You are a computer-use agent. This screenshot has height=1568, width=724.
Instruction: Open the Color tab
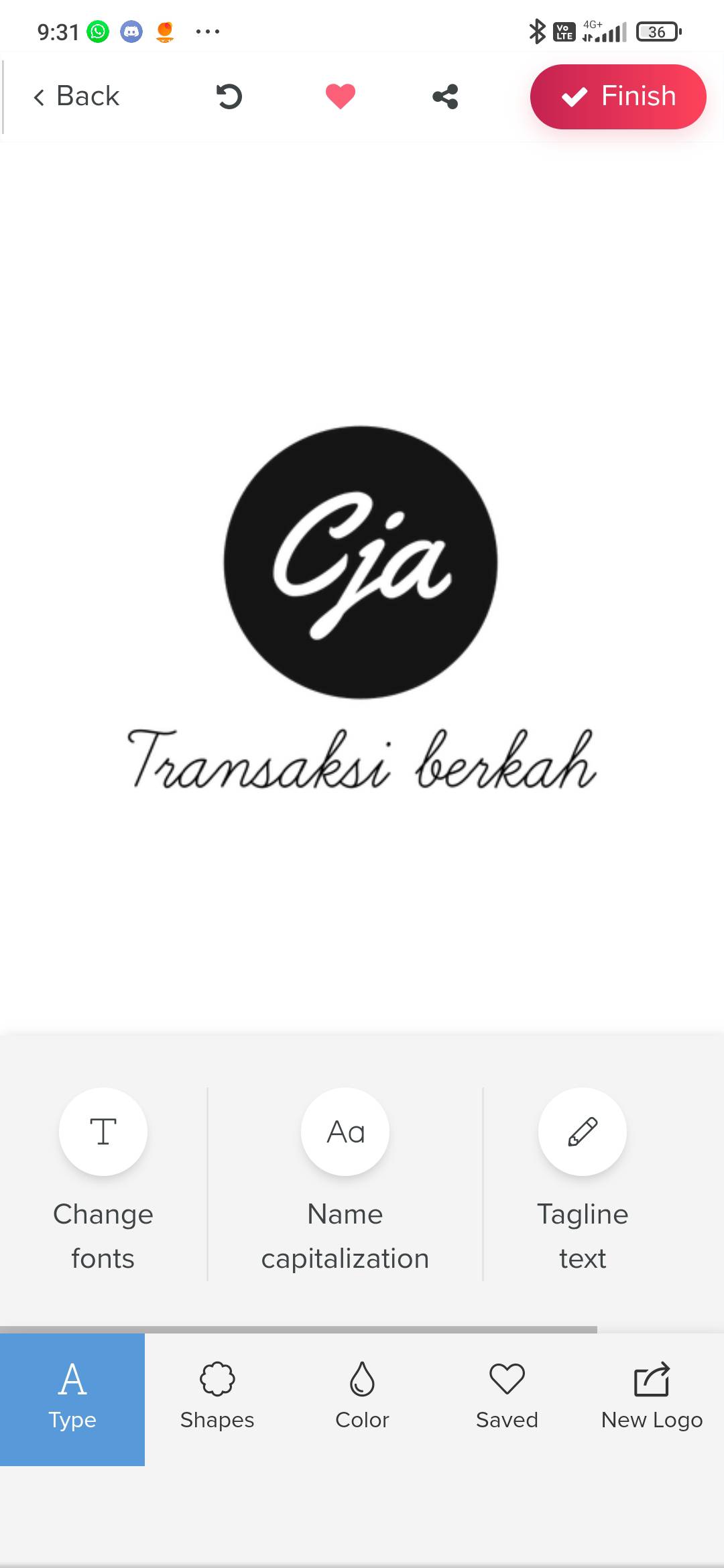[x=362, y=1399]
